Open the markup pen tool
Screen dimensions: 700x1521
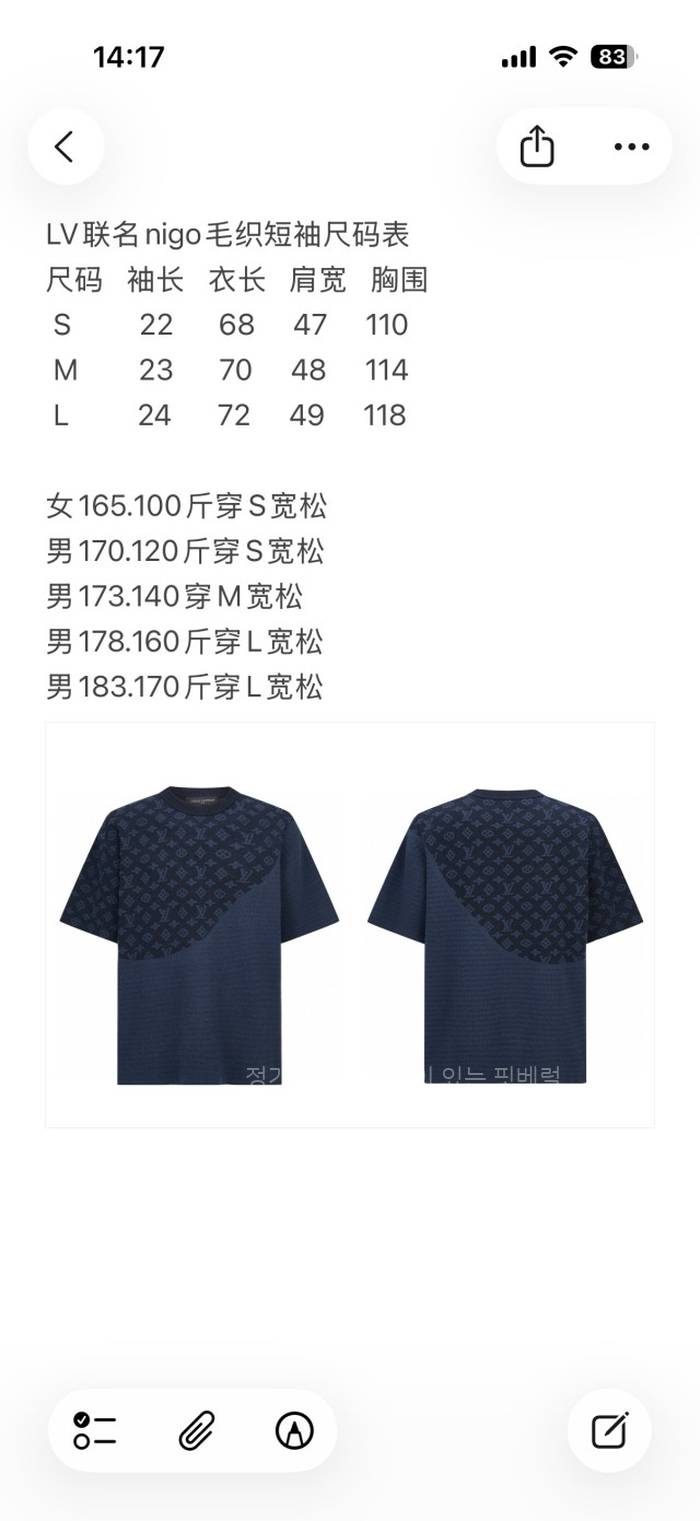click(294, 1431)
